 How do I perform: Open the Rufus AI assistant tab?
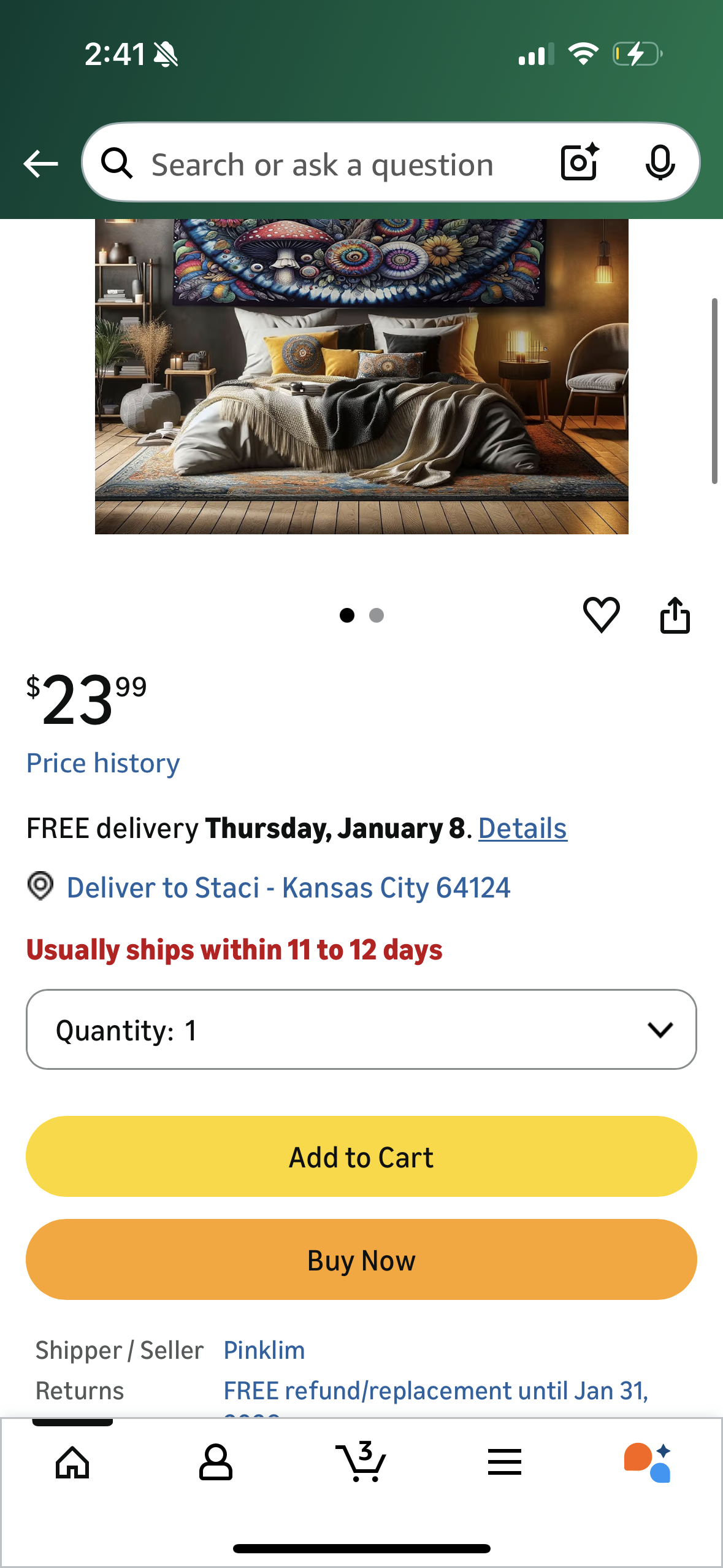648,1462
